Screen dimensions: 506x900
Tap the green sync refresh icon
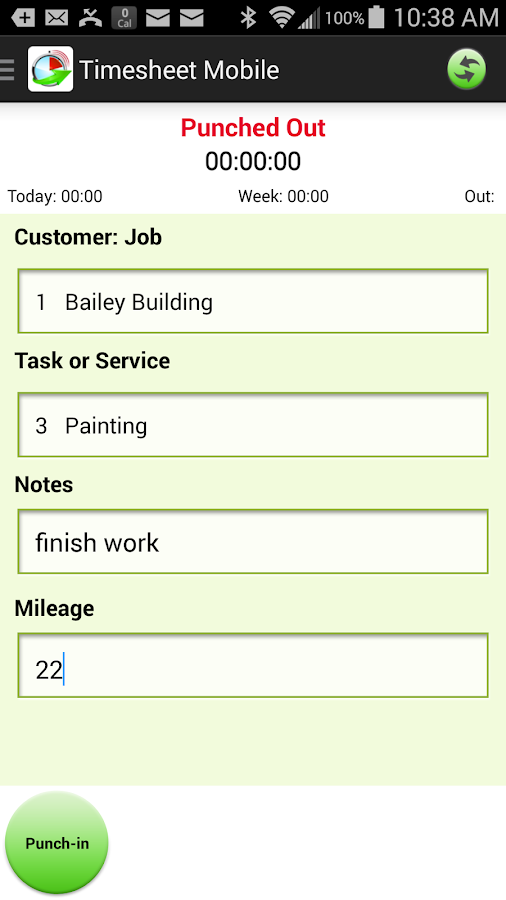[466, 69]
